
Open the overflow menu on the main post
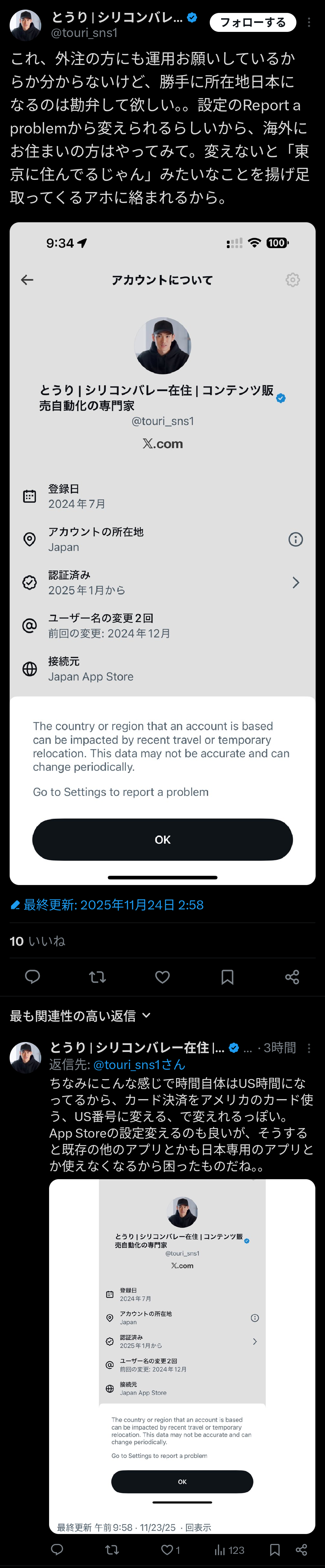309,23
